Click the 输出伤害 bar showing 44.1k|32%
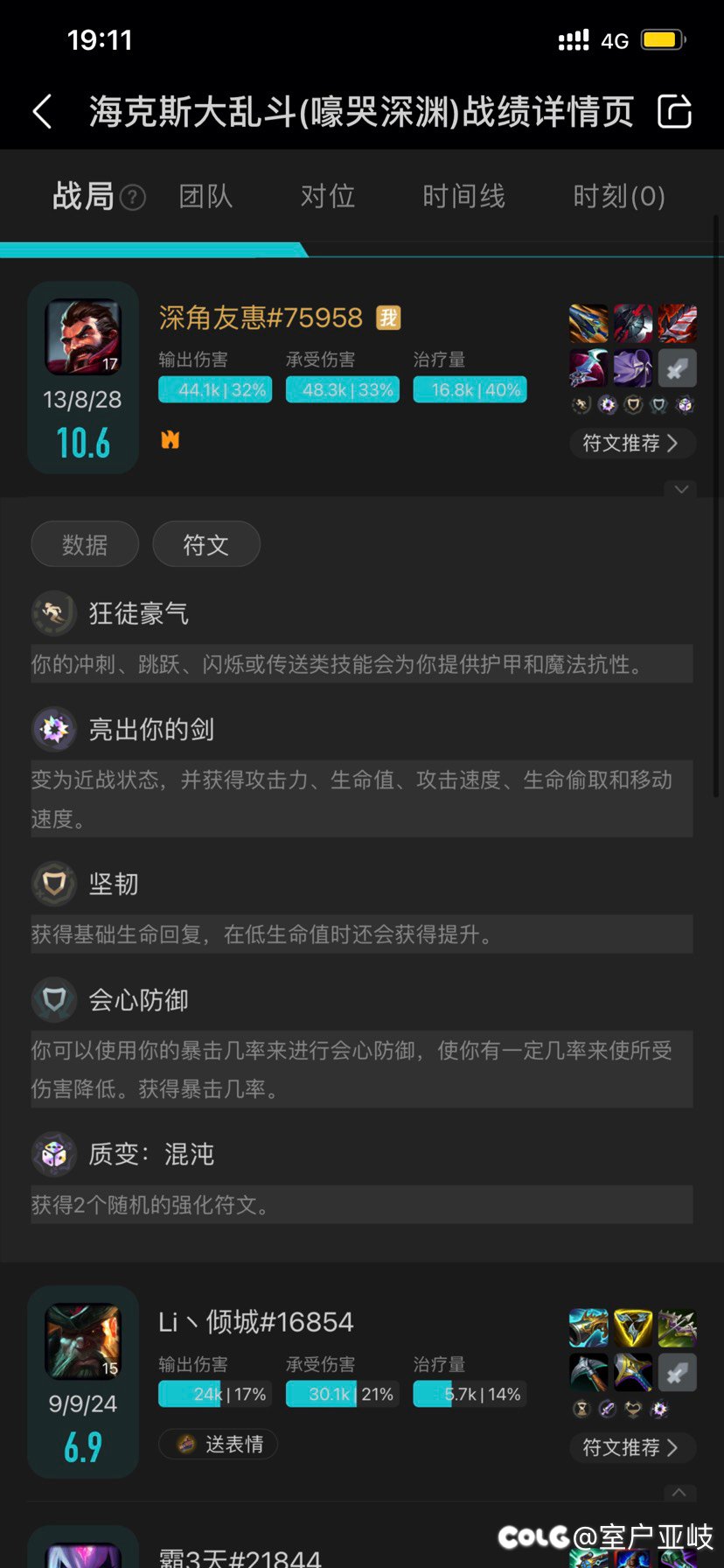 coord(214,389)
